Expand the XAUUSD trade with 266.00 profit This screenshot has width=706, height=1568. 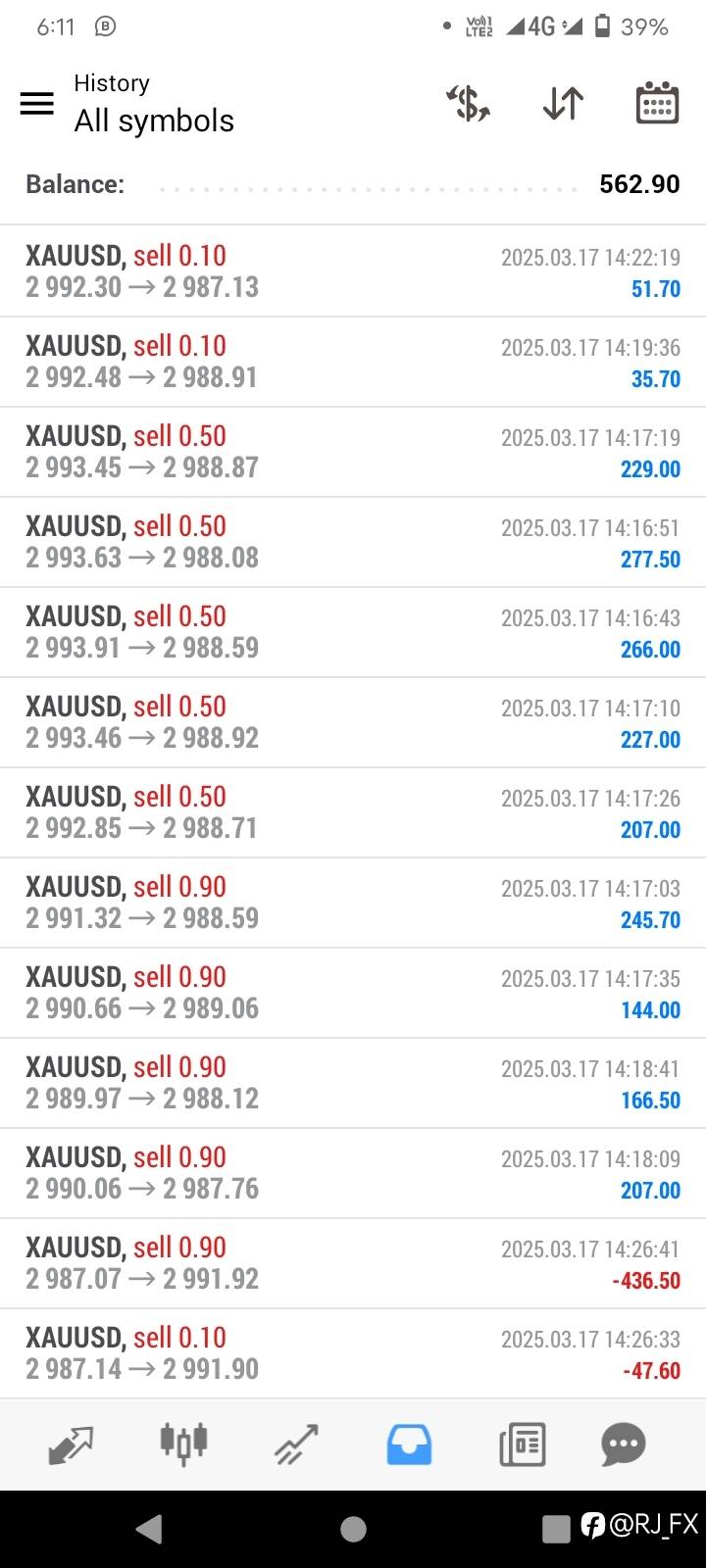coord(353,632)
